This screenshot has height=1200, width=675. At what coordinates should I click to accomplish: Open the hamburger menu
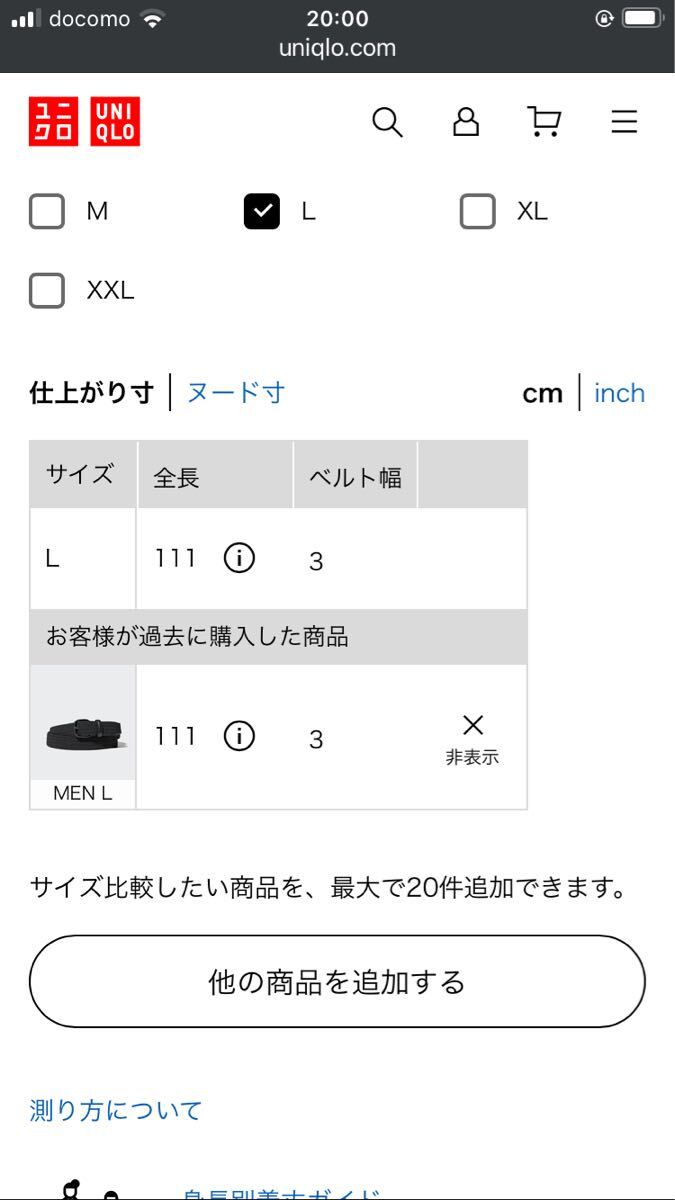point(624,122)
